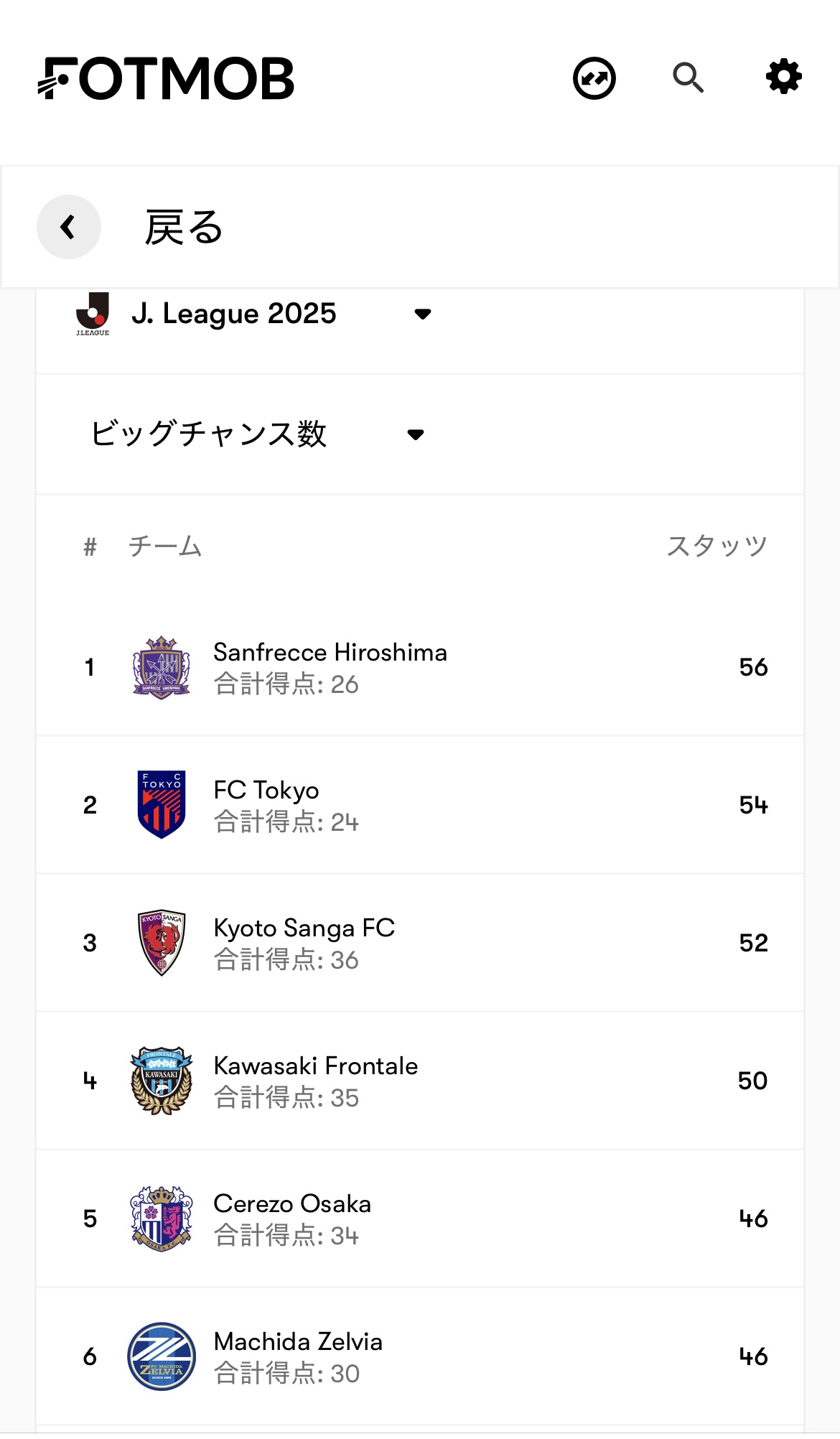
Task: Choose Cerezo Osaka from the list
Action: click(420, 1219)
